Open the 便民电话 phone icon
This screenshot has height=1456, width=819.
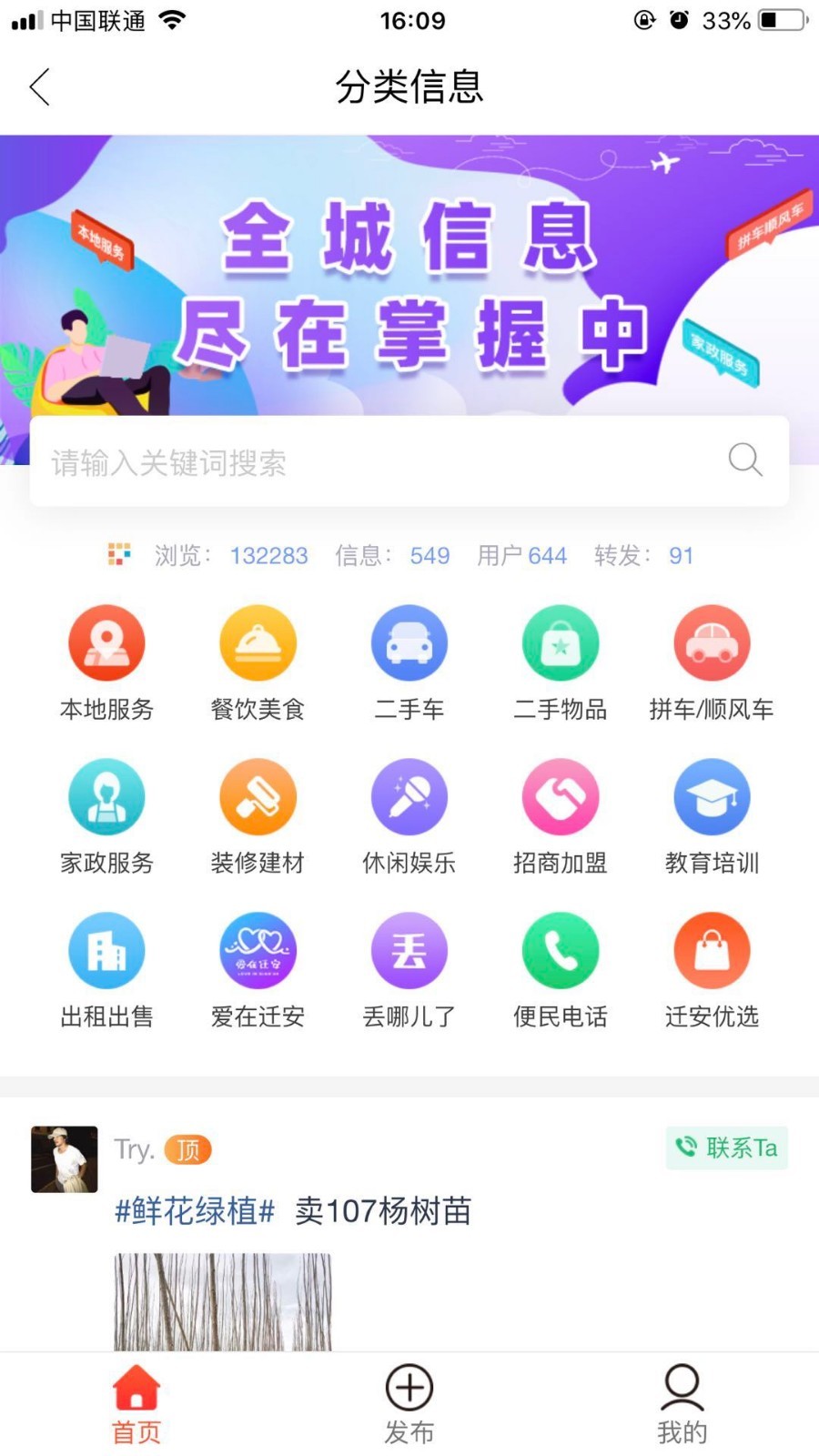click(561, 950)
